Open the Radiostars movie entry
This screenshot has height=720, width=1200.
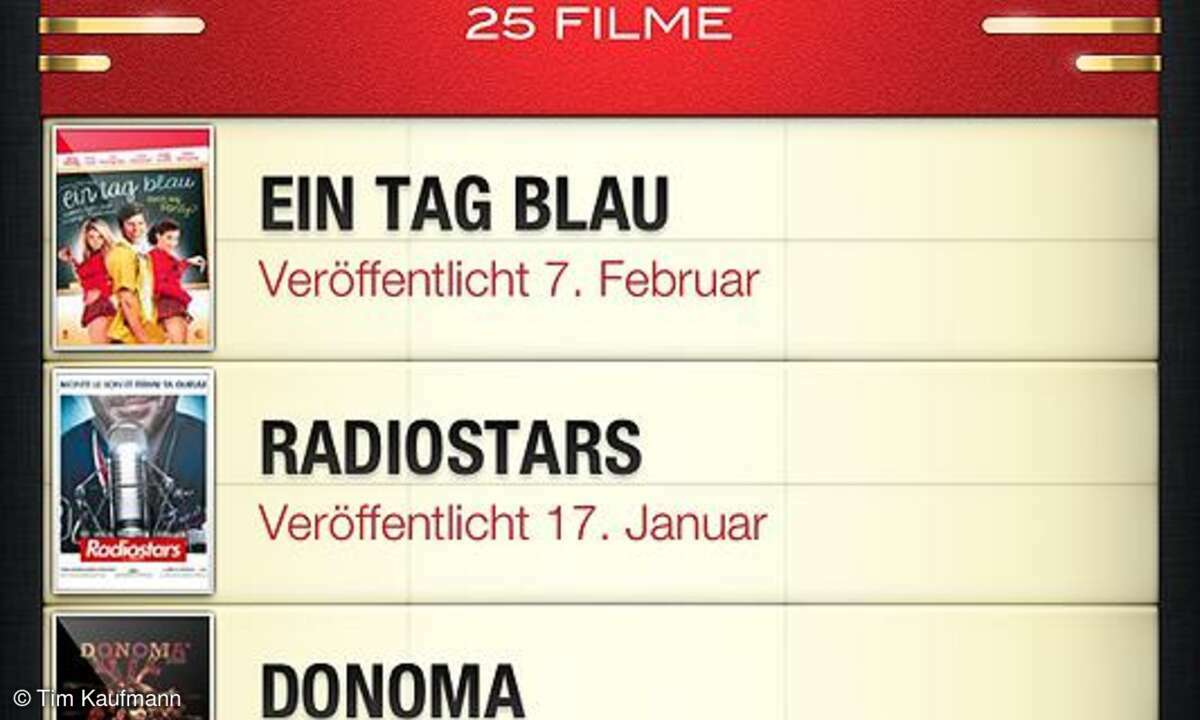600,482
